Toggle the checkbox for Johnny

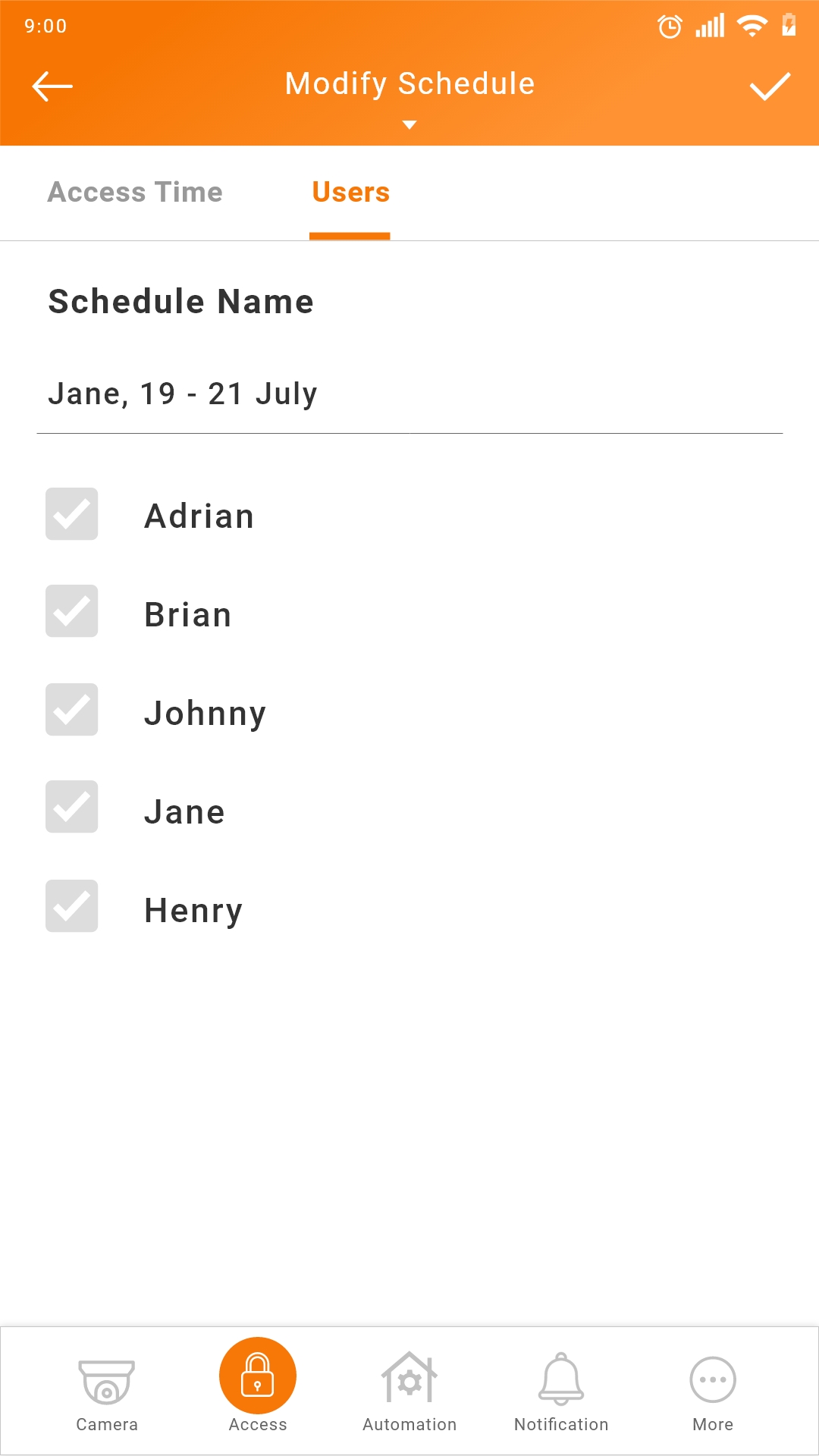click(72, 710)
